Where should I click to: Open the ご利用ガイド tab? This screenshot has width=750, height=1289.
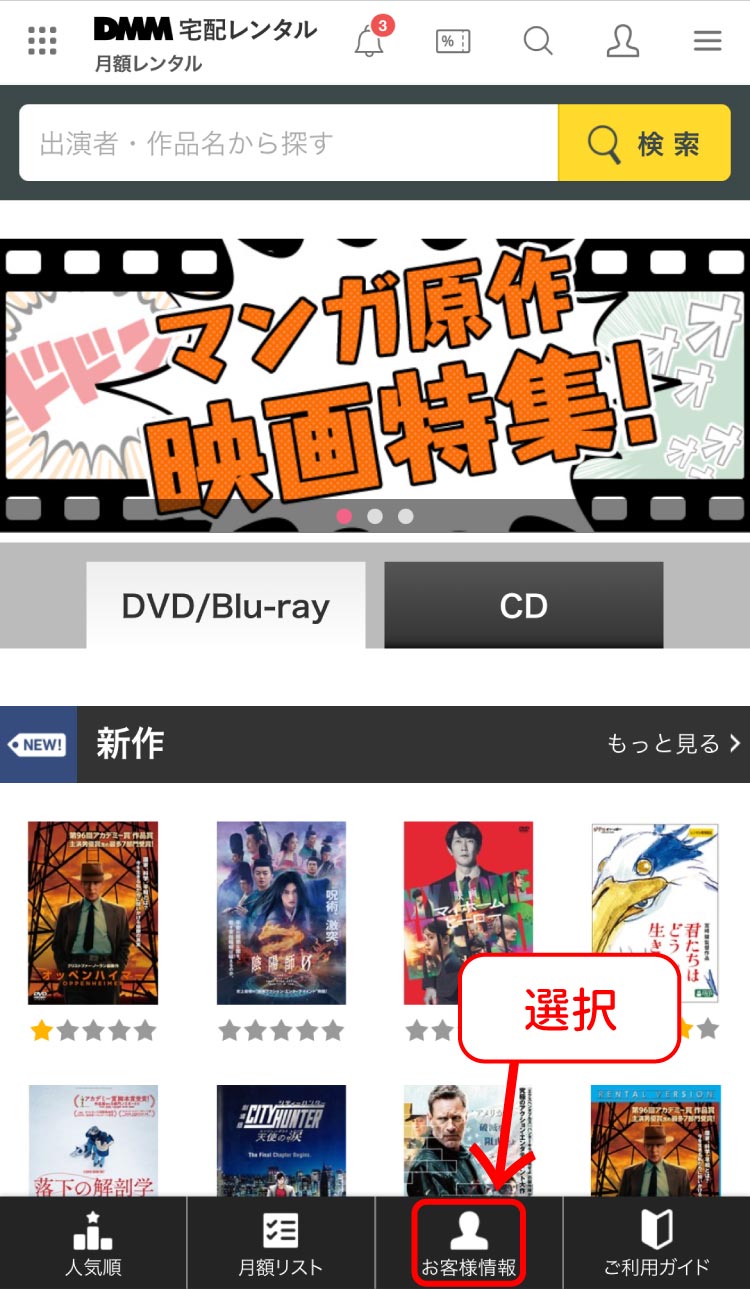click(656, 1243)
